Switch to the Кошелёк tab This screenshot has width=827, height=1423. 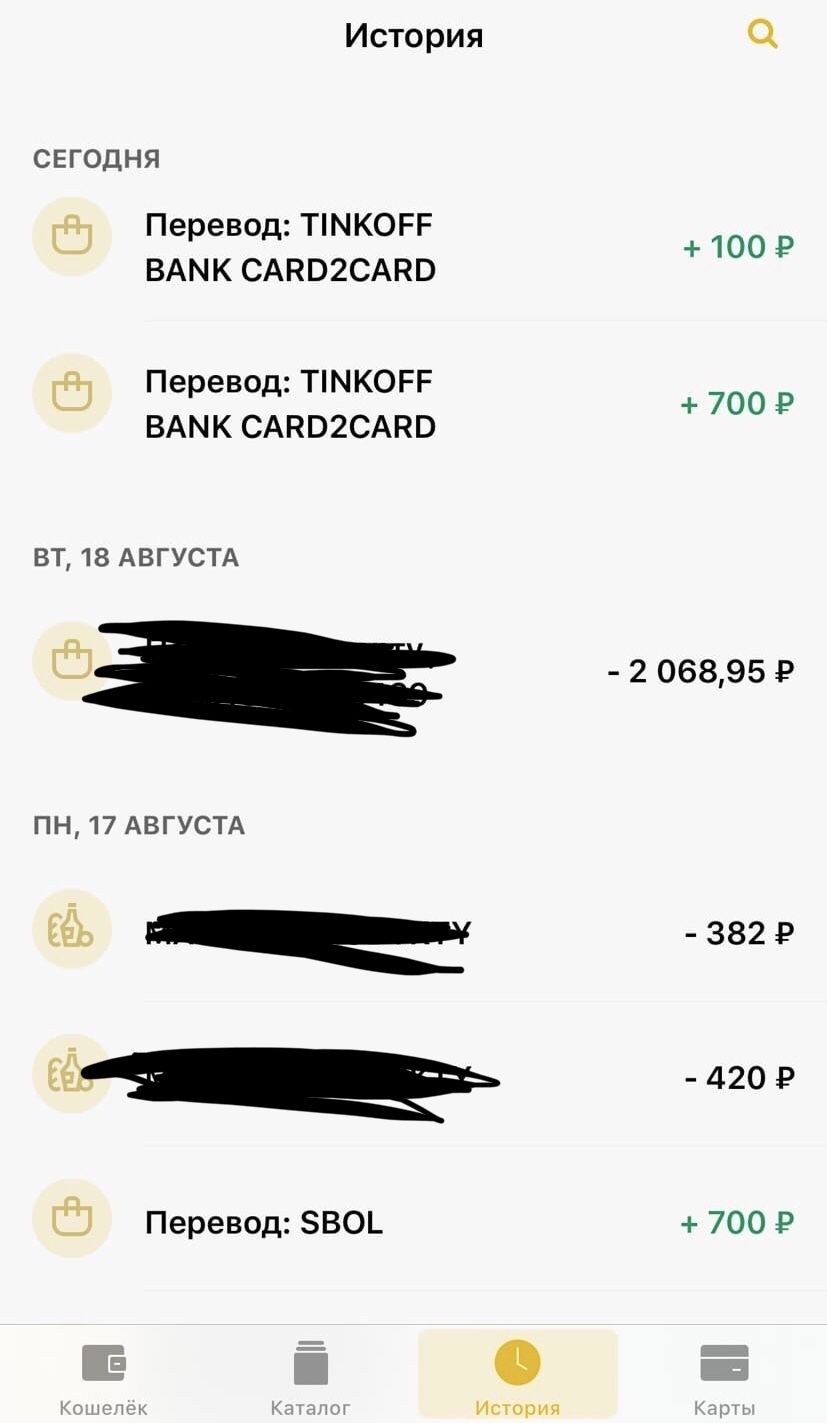tap(103, 1378)
